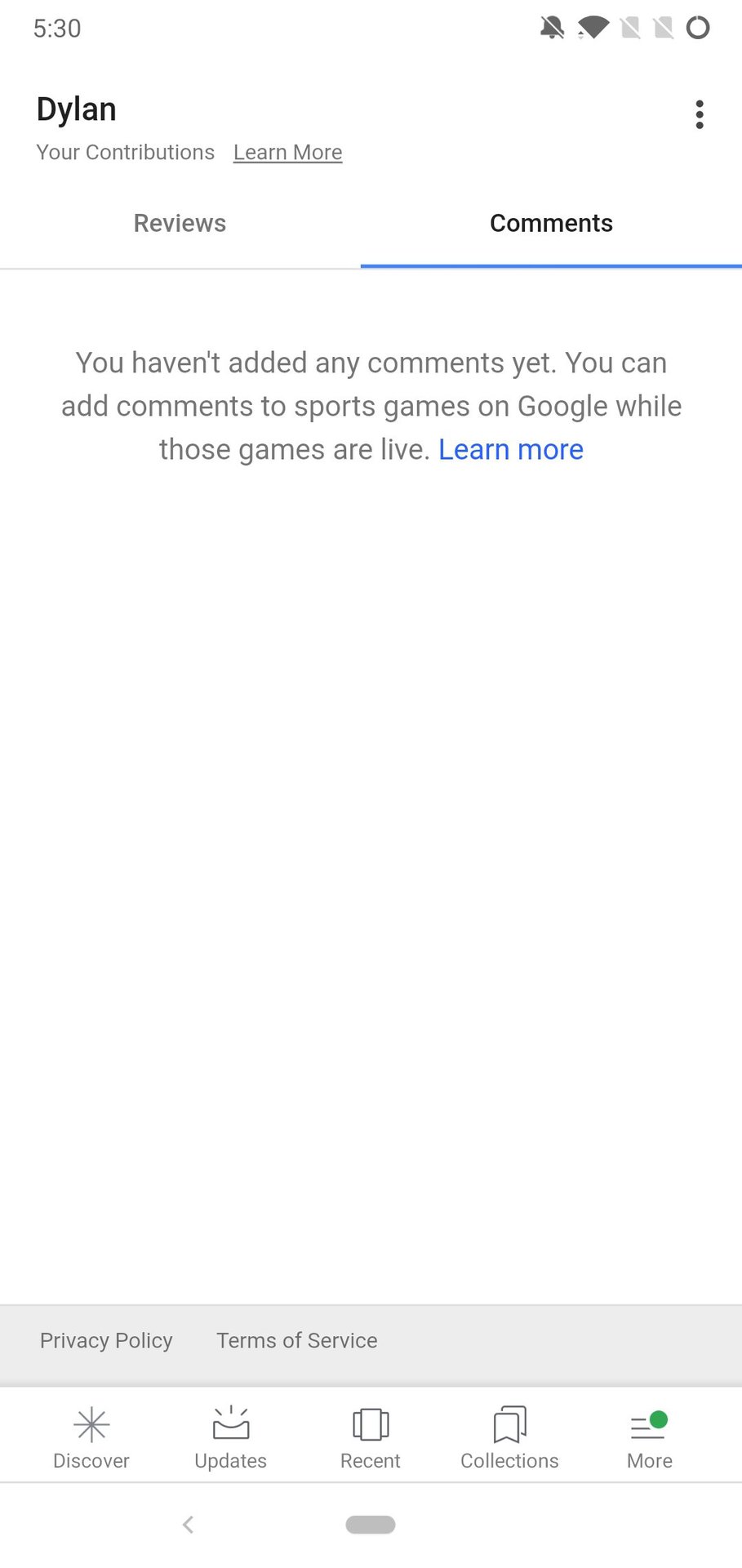Open the More tab
Viewport: 742px width, 1568px height.
coord(649,1437)
